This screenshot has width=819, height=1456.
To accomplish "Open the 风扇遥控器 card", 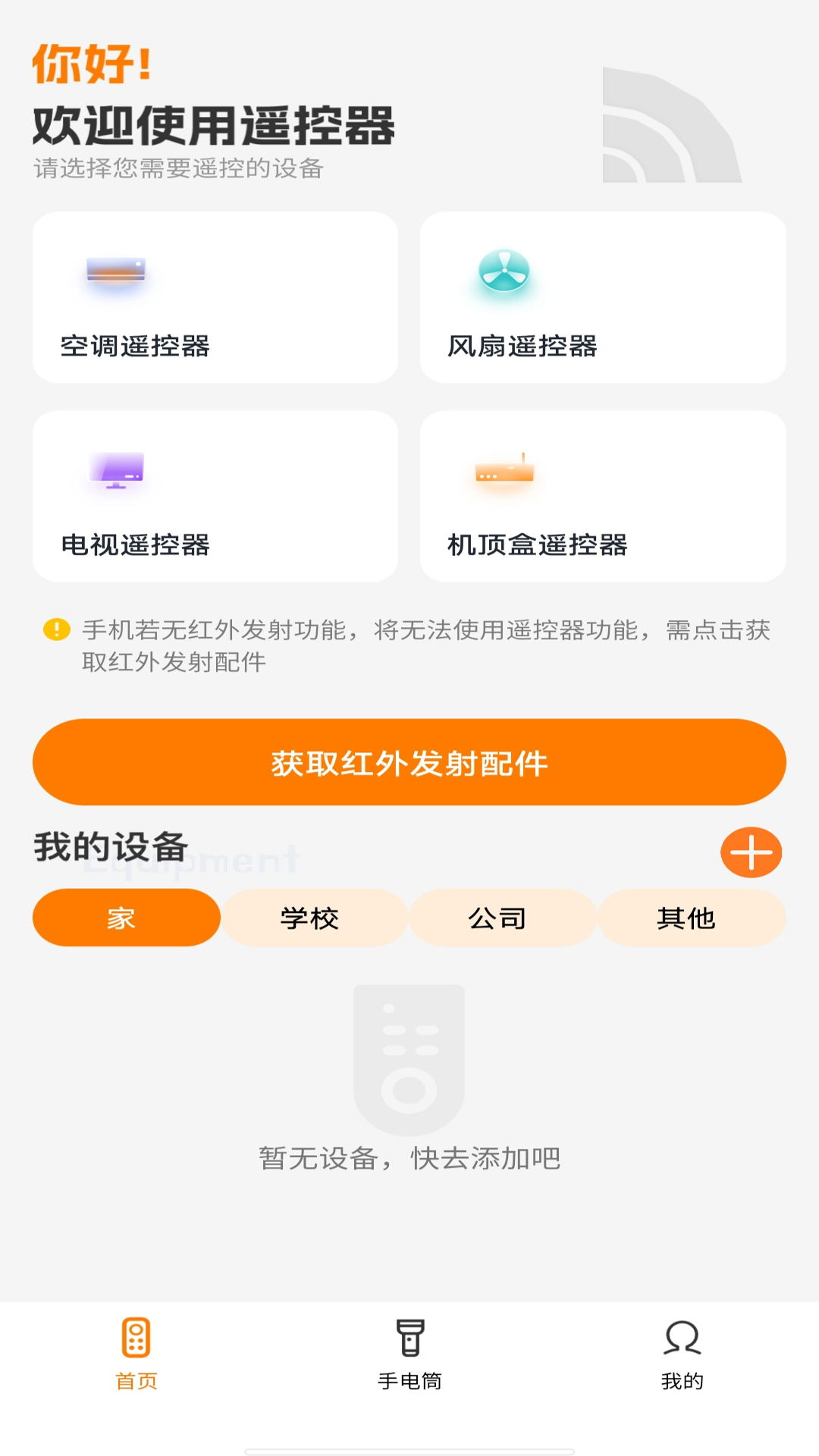I will 603,298.
